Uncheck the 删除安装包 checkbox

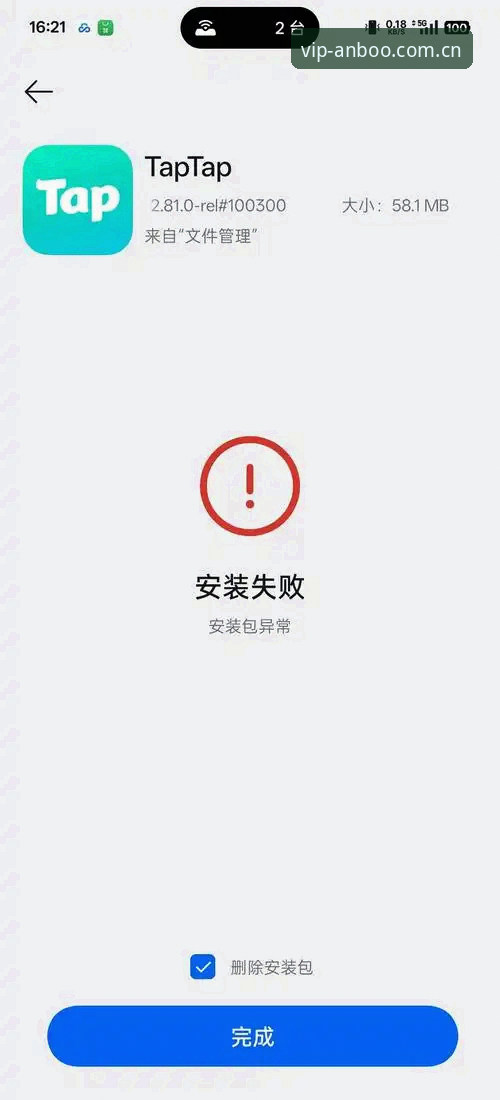203,967
